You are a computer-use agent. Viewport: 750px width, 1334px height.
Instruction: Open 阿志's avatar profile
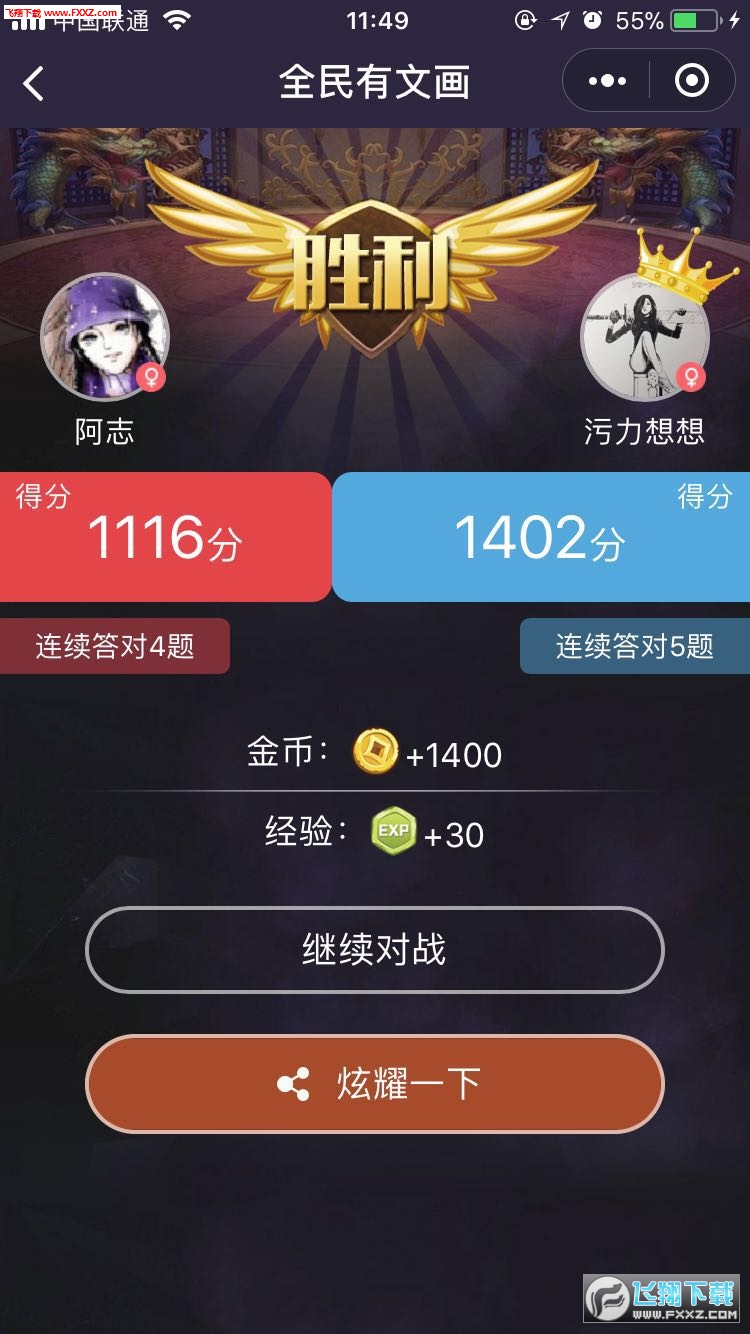(x=104, y=337)
